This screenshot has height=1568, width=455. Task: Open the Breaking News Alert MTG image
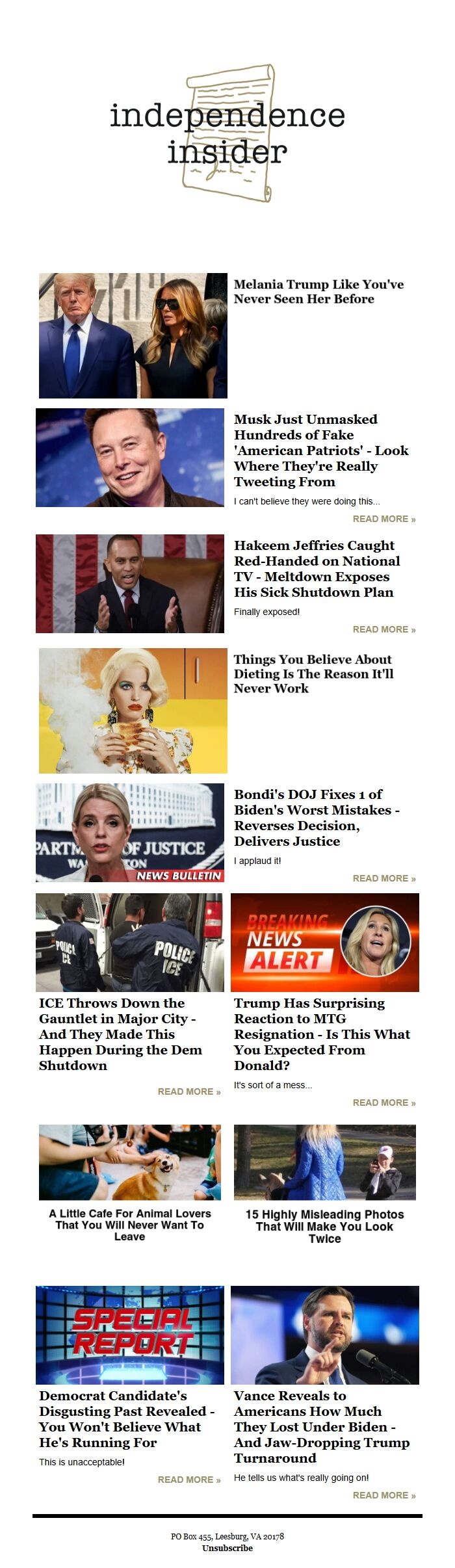[324, 942]
